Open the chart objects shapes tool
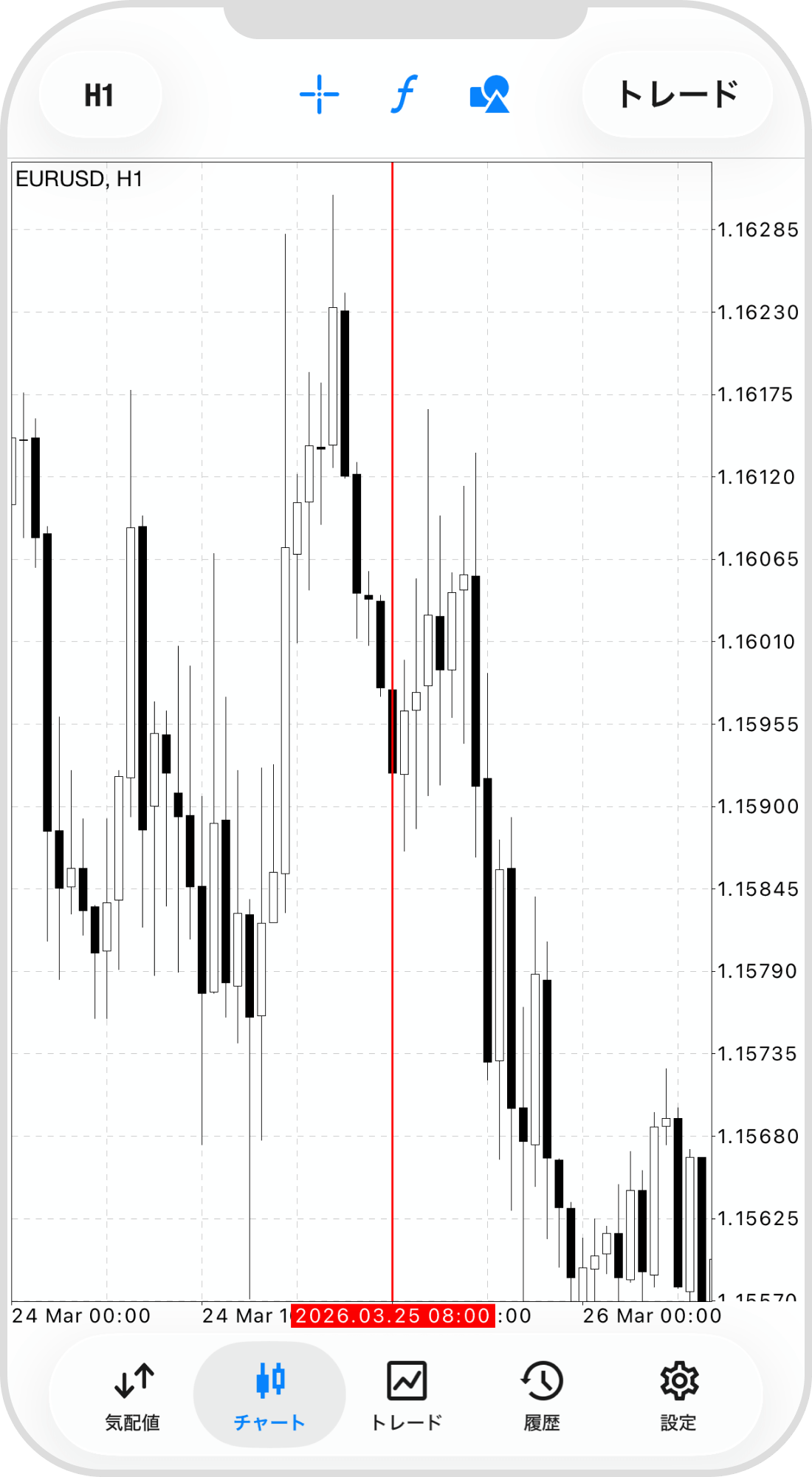 (x=489, y=95)
